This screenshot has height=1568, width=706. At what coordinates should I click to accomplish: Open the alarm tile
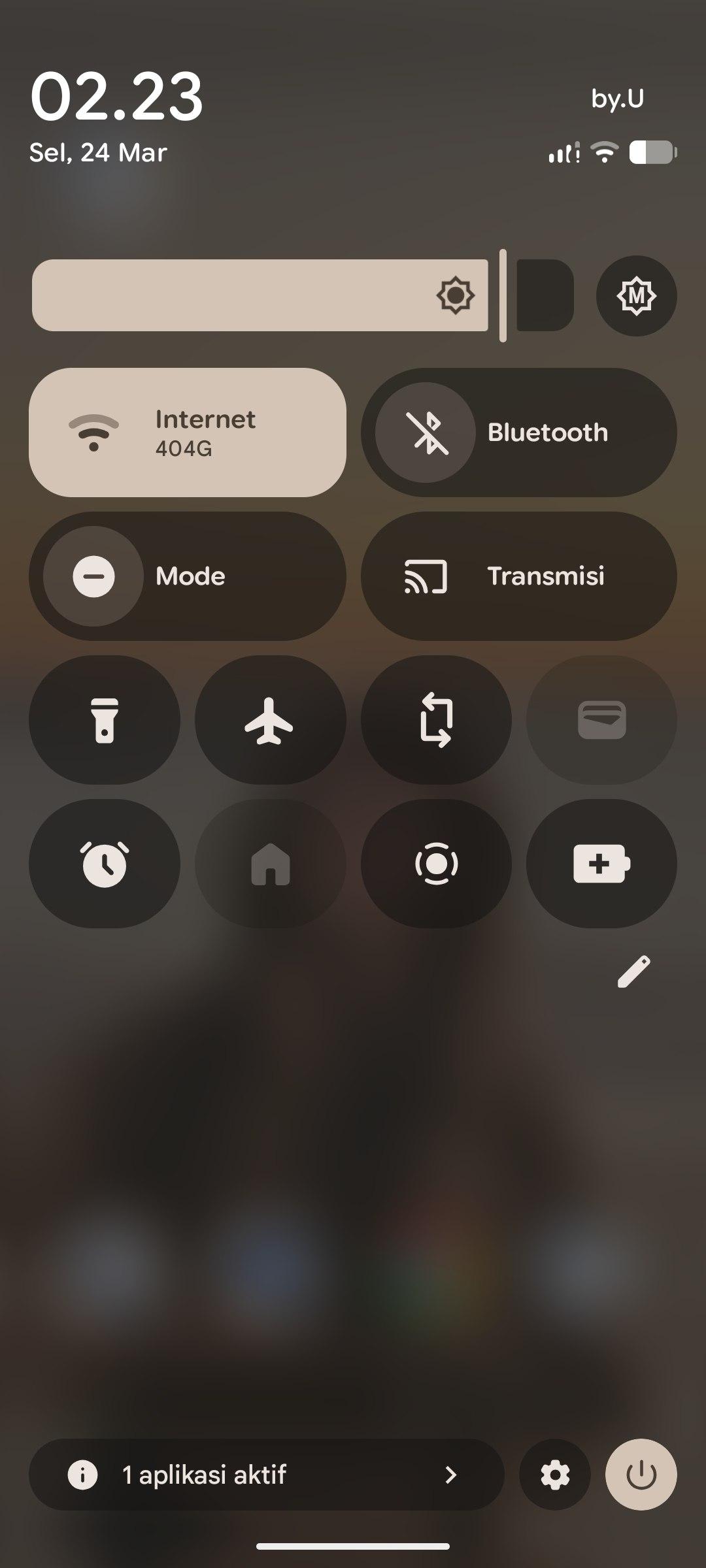pos(105,864)
